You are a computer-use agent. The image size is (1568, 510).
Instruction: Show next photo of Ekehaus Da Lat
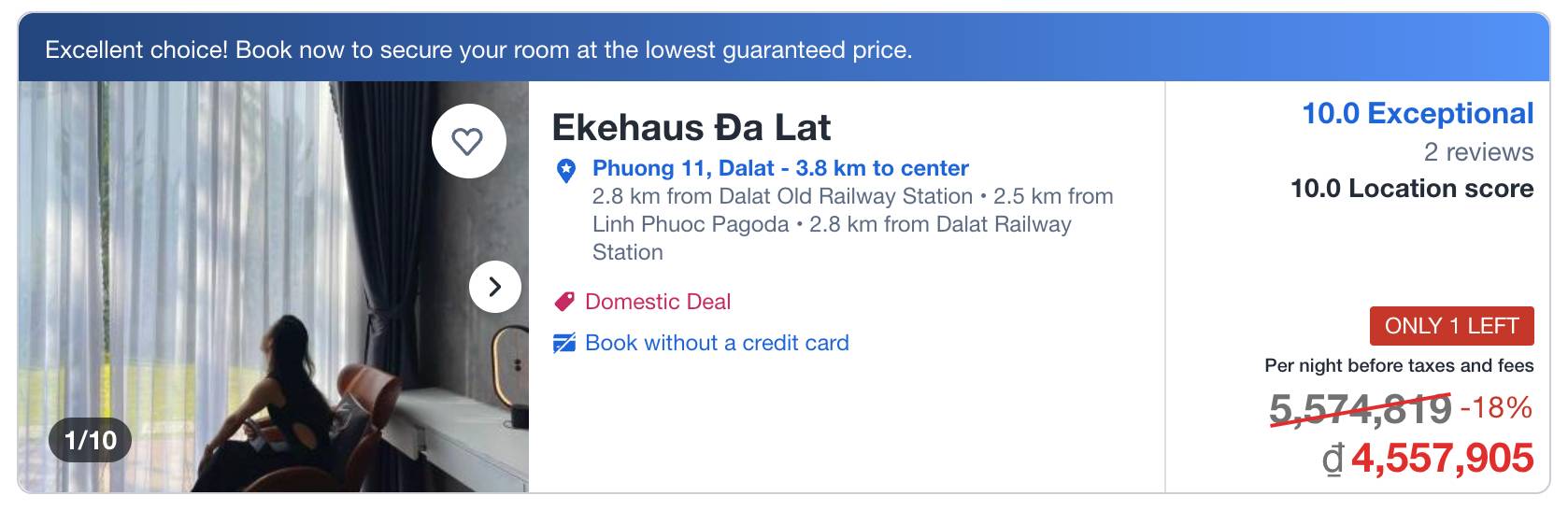point(494,287)
